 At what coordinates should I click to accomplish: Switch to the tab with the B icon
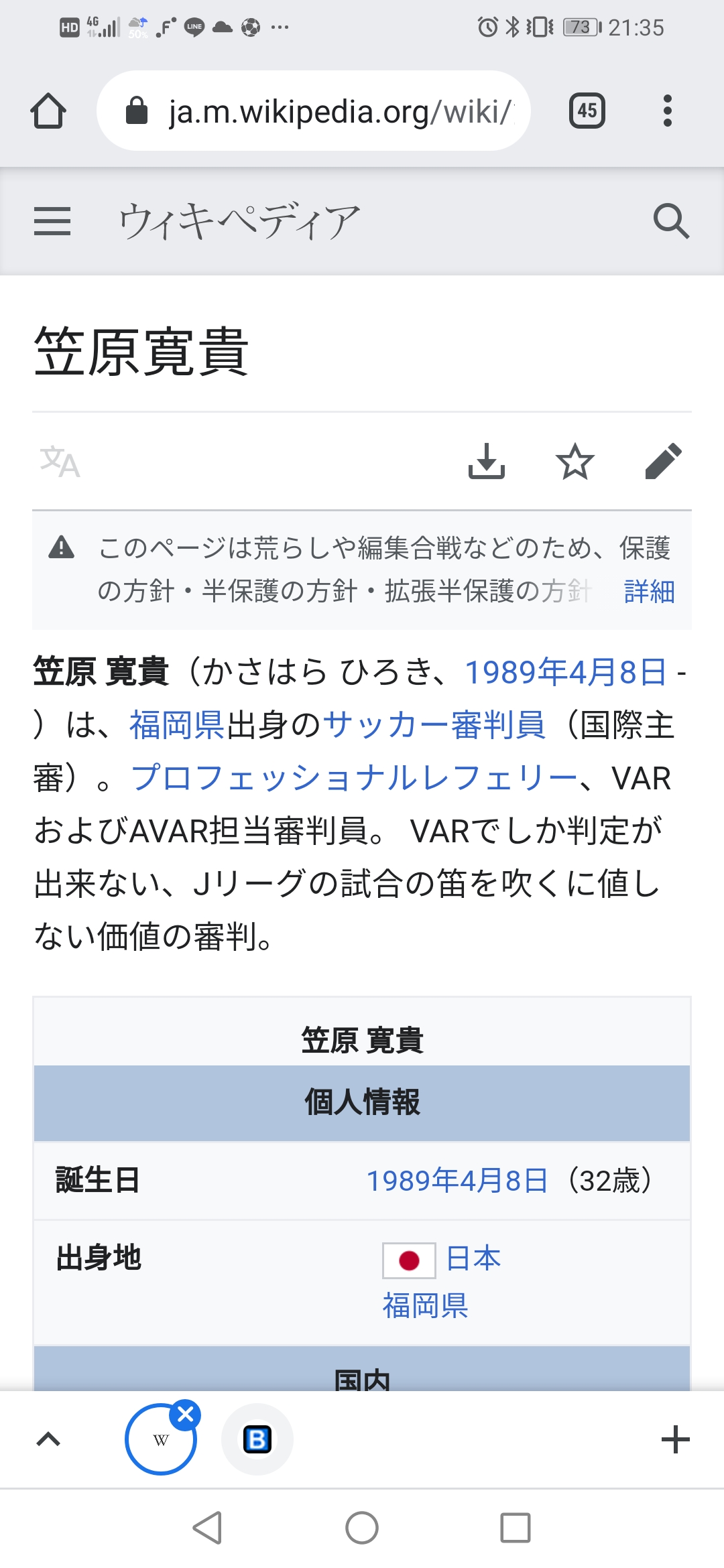(257, 1439)
